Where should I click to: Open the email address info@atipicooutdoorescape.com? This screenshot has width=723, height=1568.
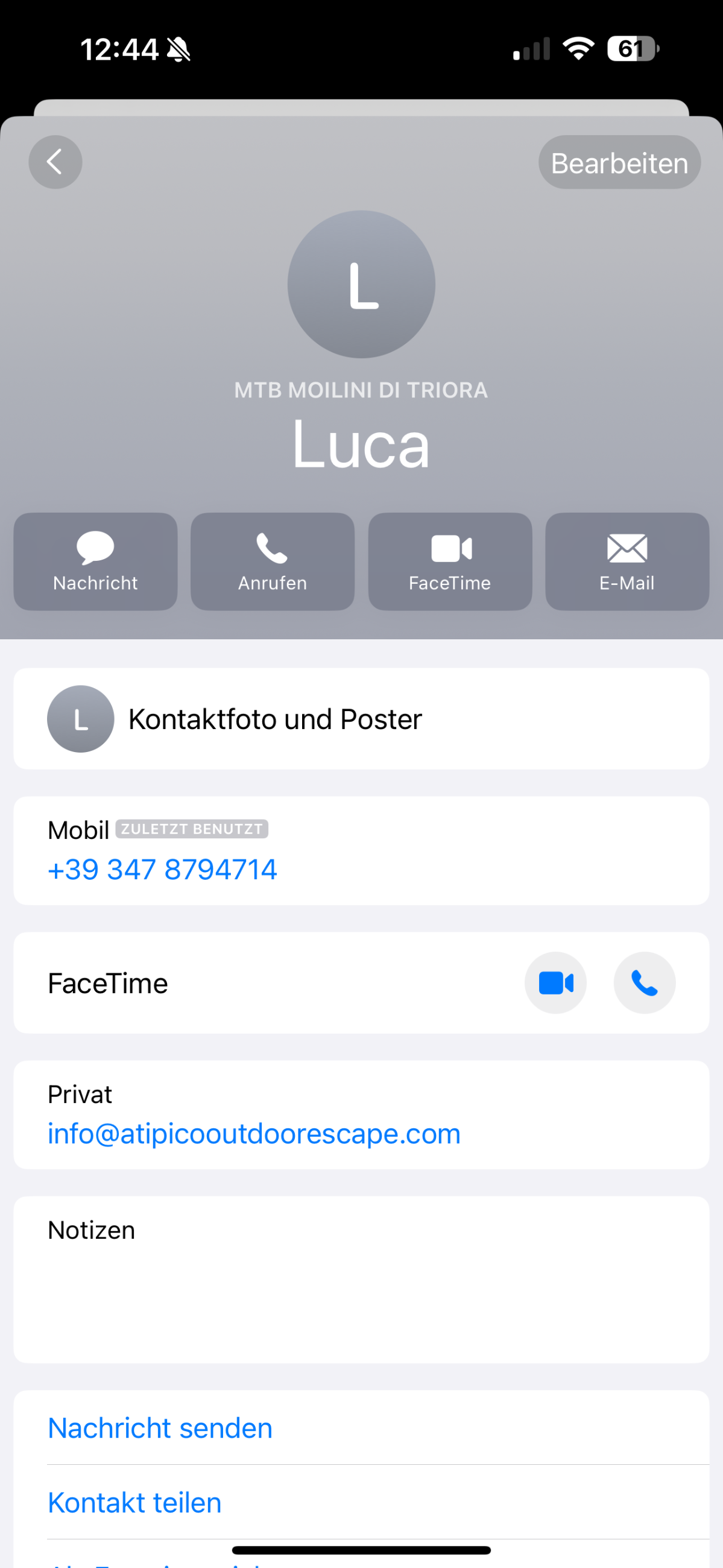point(254,1133)
